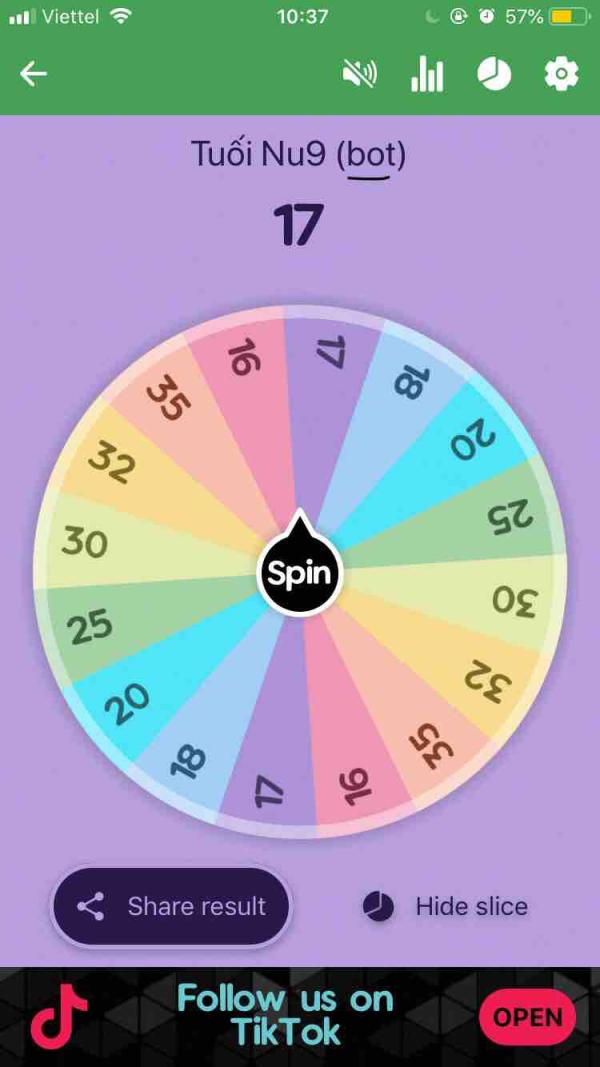Open the bar chart statistics
This screenshot has height=1067, width=600.
click(x=427, y=73)
